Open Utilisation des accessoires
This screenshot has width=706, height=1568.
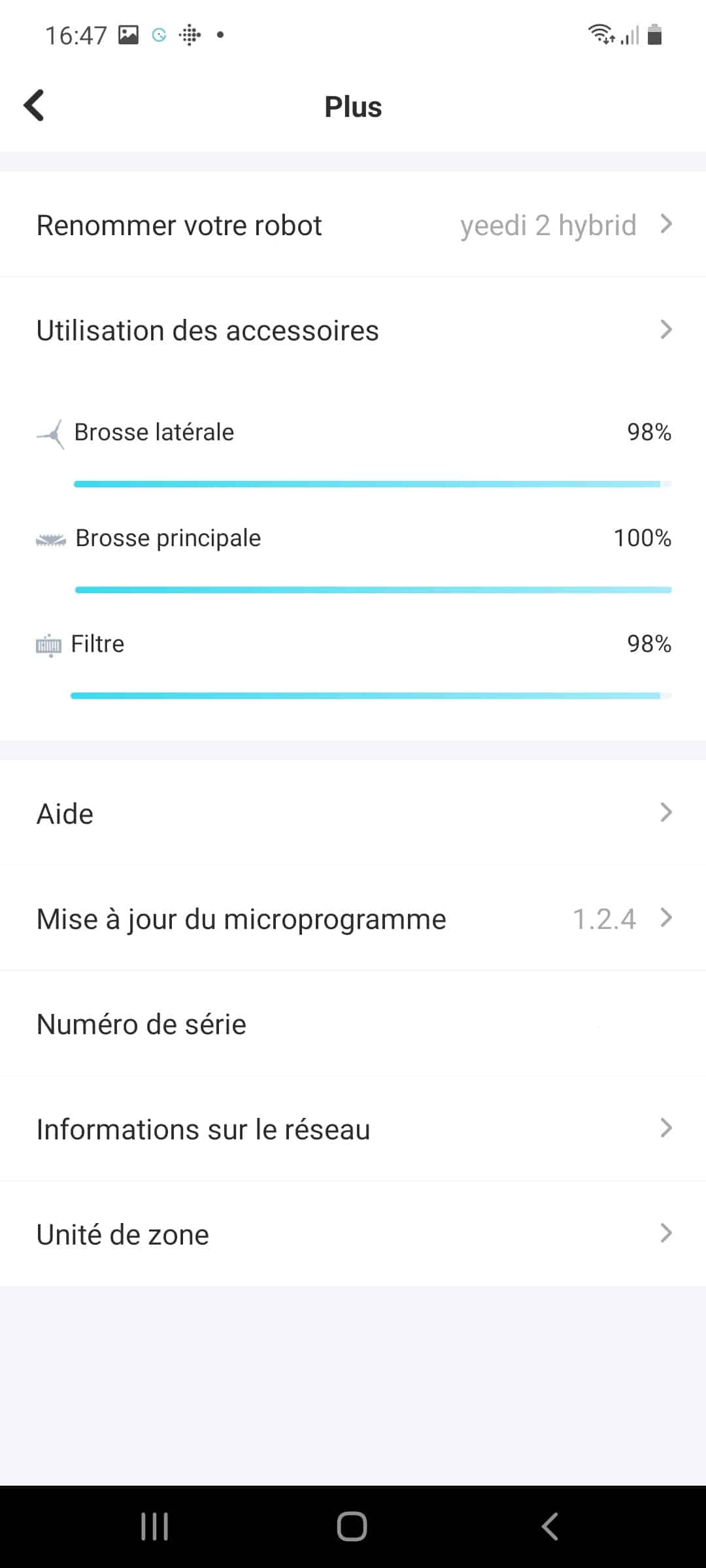pos(353,330)
